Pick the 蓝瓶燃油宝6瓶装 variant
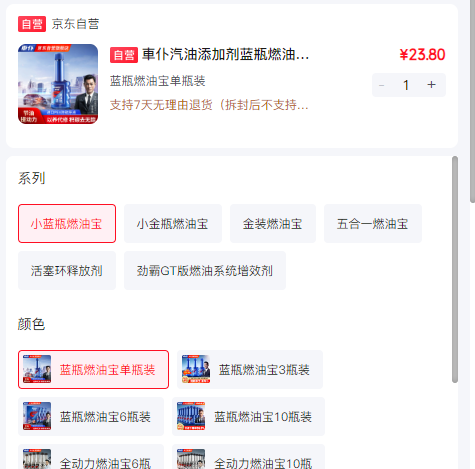 [x=91, y=416]
